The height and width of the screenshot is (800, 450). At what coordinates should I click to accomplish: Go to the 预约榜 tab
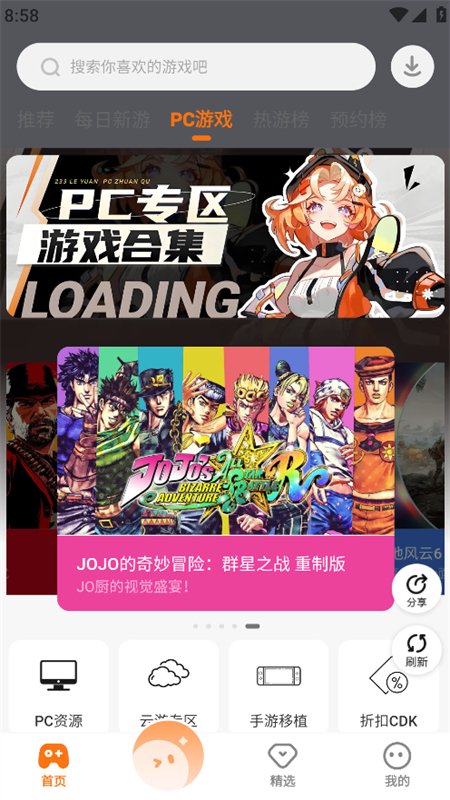(358, 120)
